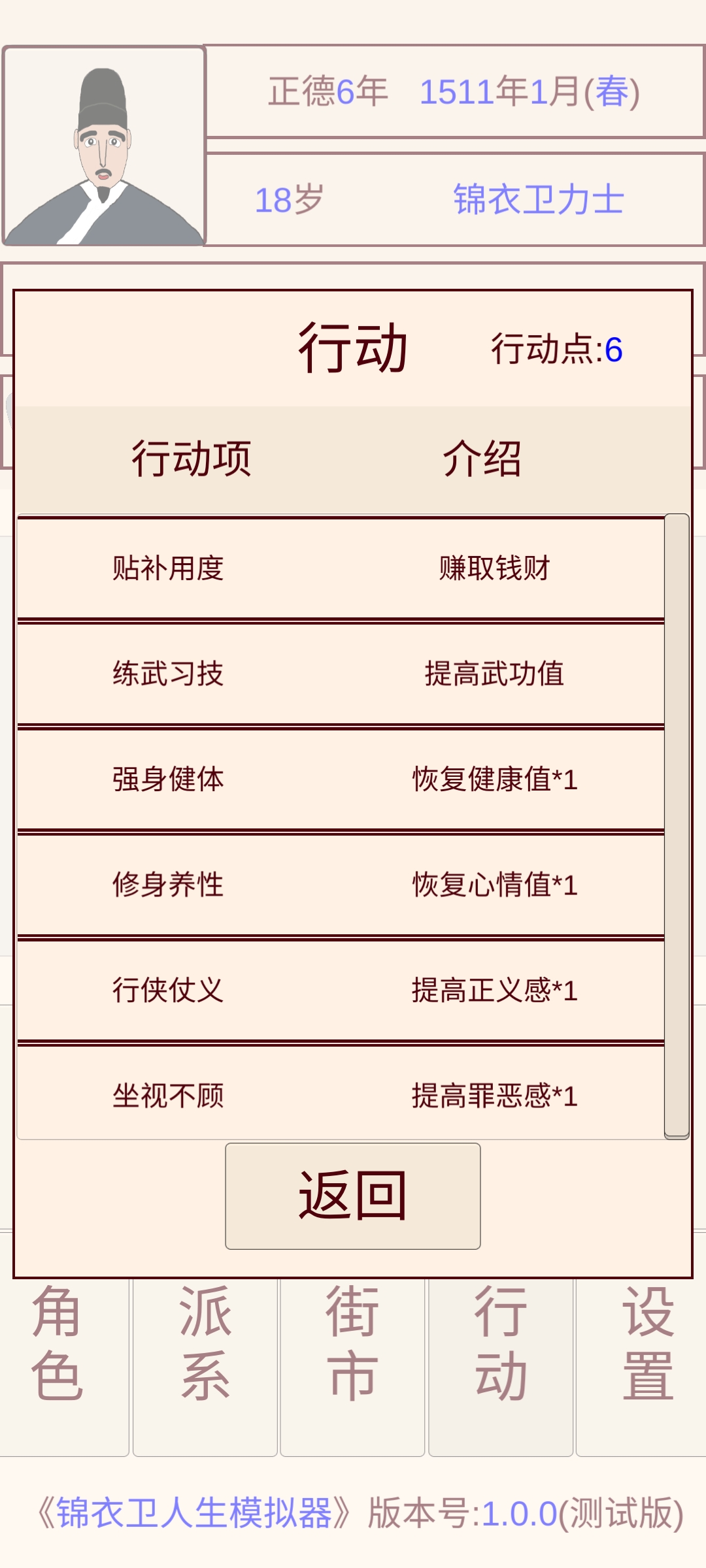The height and width of the screenshot is (1568, 706).
Task: Choose 修身养性 to restore mood
Action: pos(340,885)
